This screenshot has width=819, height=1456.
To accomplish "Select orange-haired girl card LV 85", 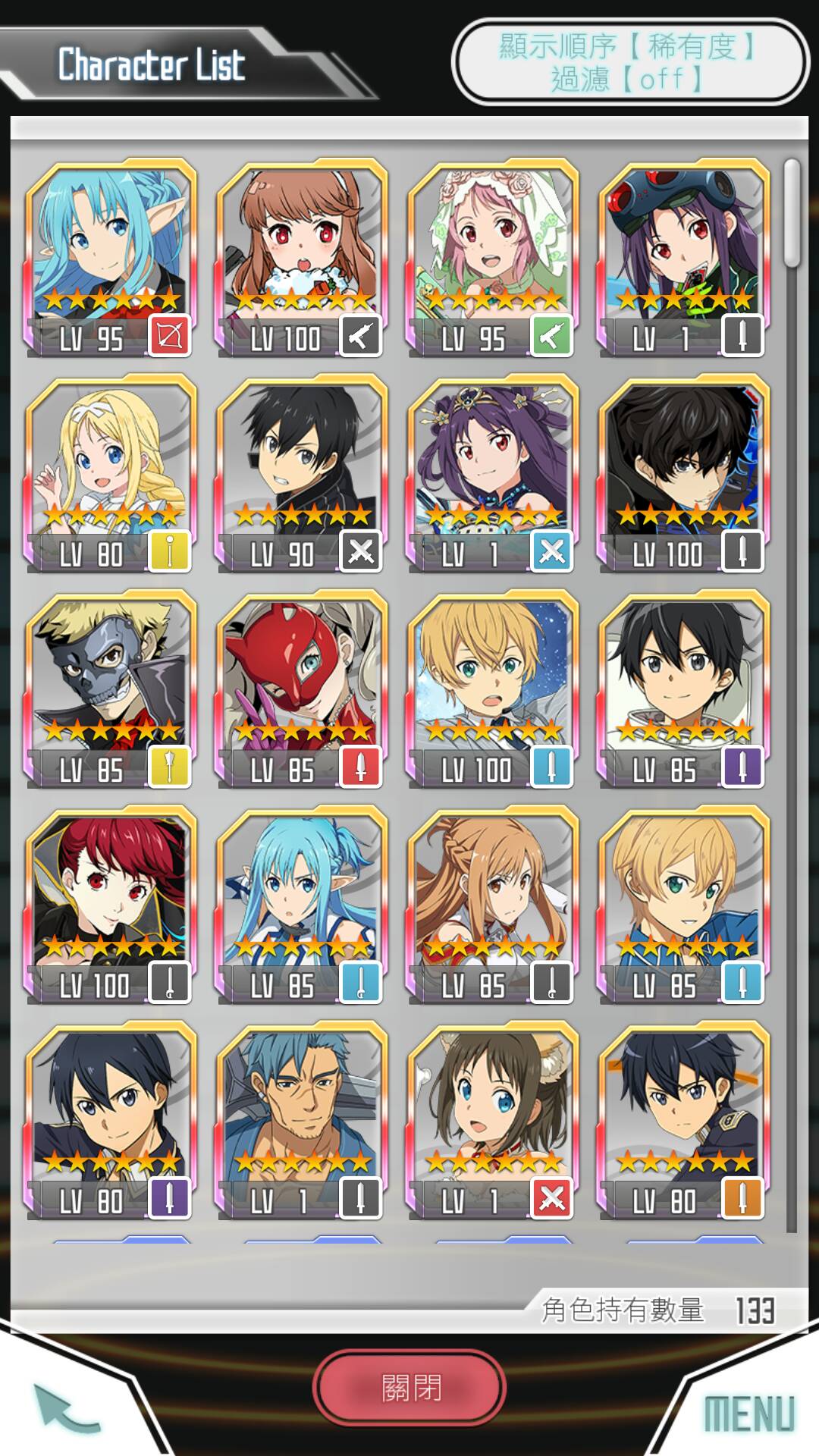I will tap(493, 904).
